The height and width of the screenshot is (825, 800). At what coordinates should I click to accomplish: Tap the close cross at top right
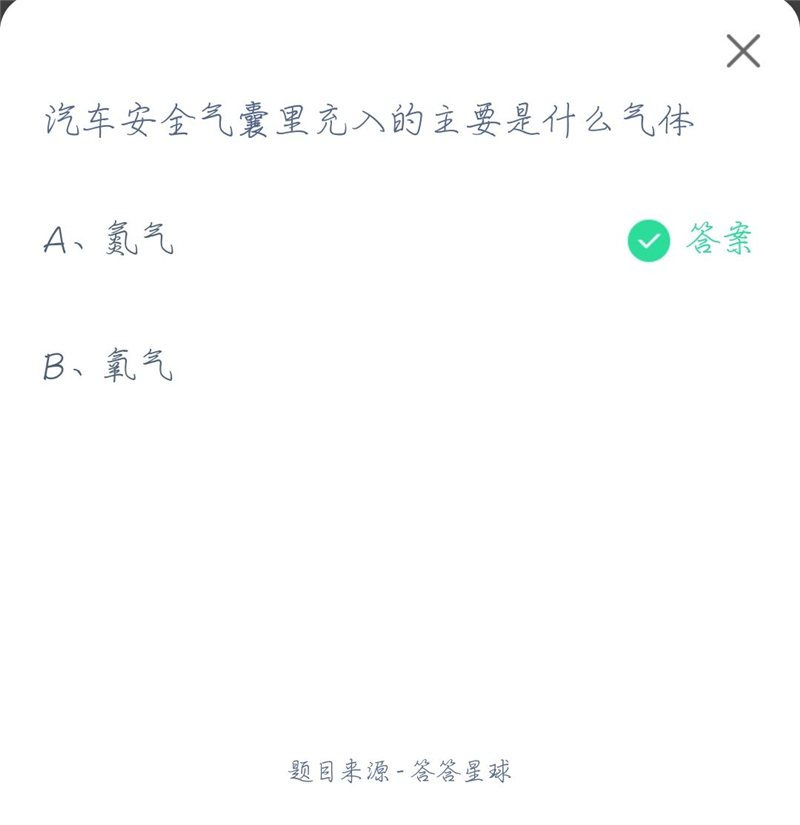coord(741,52)
